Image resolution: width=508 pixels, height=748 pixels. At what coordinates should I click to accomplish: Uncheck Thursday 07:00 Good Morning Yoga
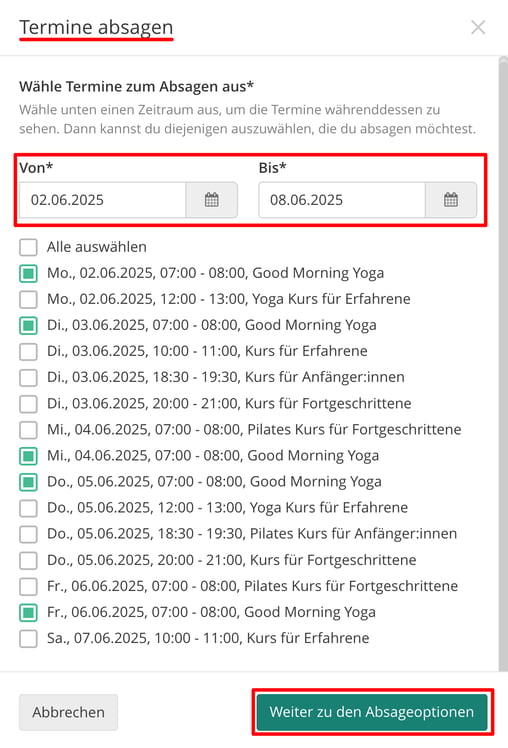(28, 482)
